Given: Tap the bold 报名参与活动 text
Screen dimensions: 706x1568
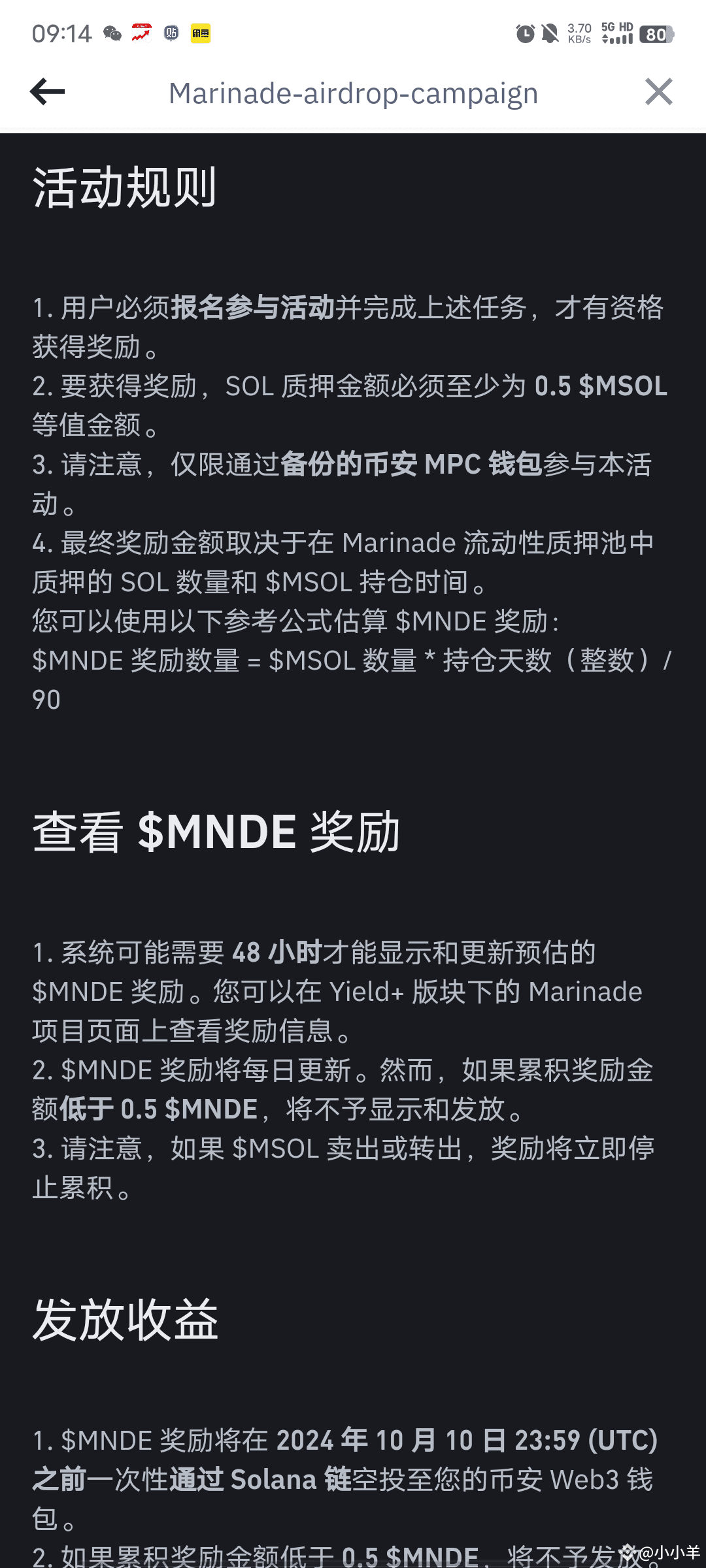Looking at the screenshot, I should [255, 310].
